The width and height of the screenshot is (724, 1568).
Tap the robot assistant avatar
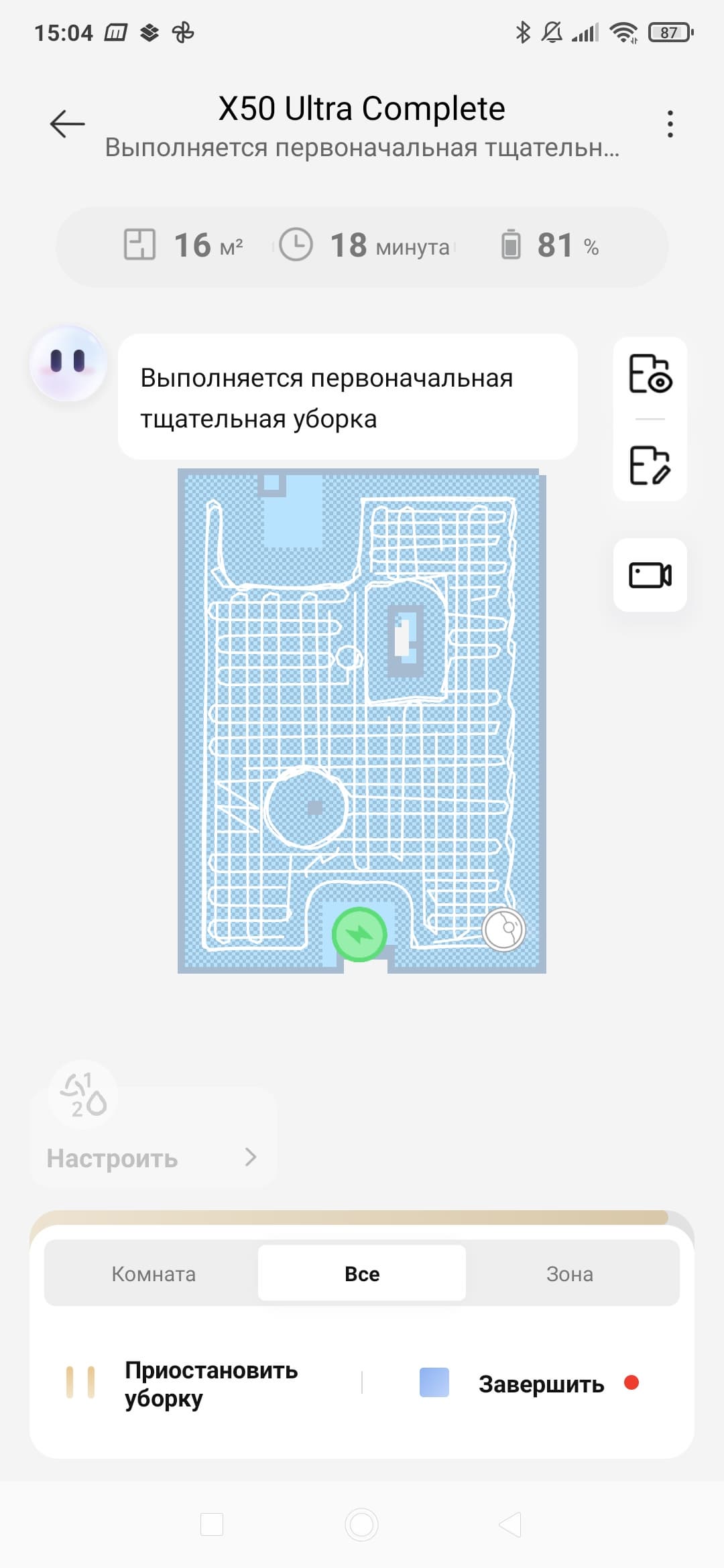click(x=68, y=364)
